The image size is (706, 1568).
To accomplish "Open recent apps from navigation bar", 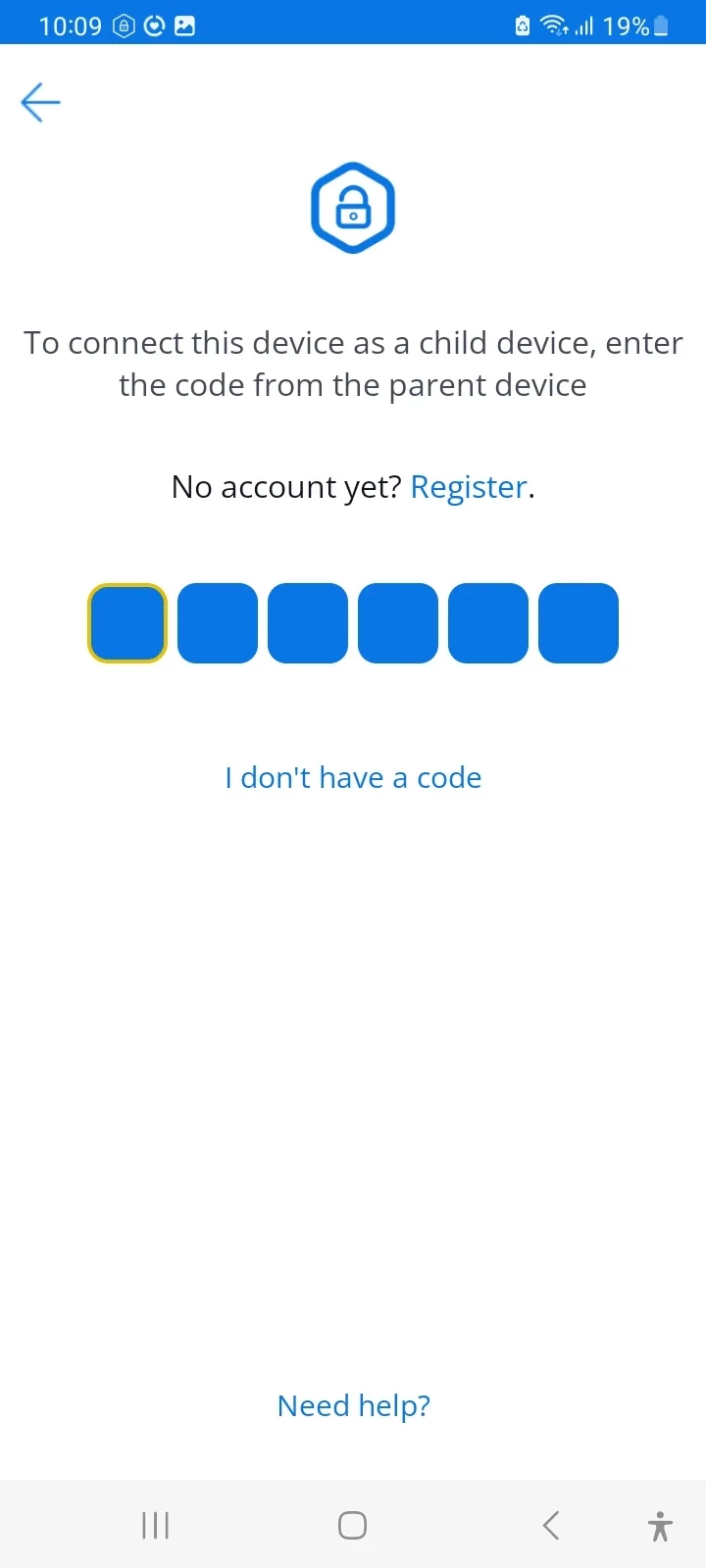I will [155, 1526].
